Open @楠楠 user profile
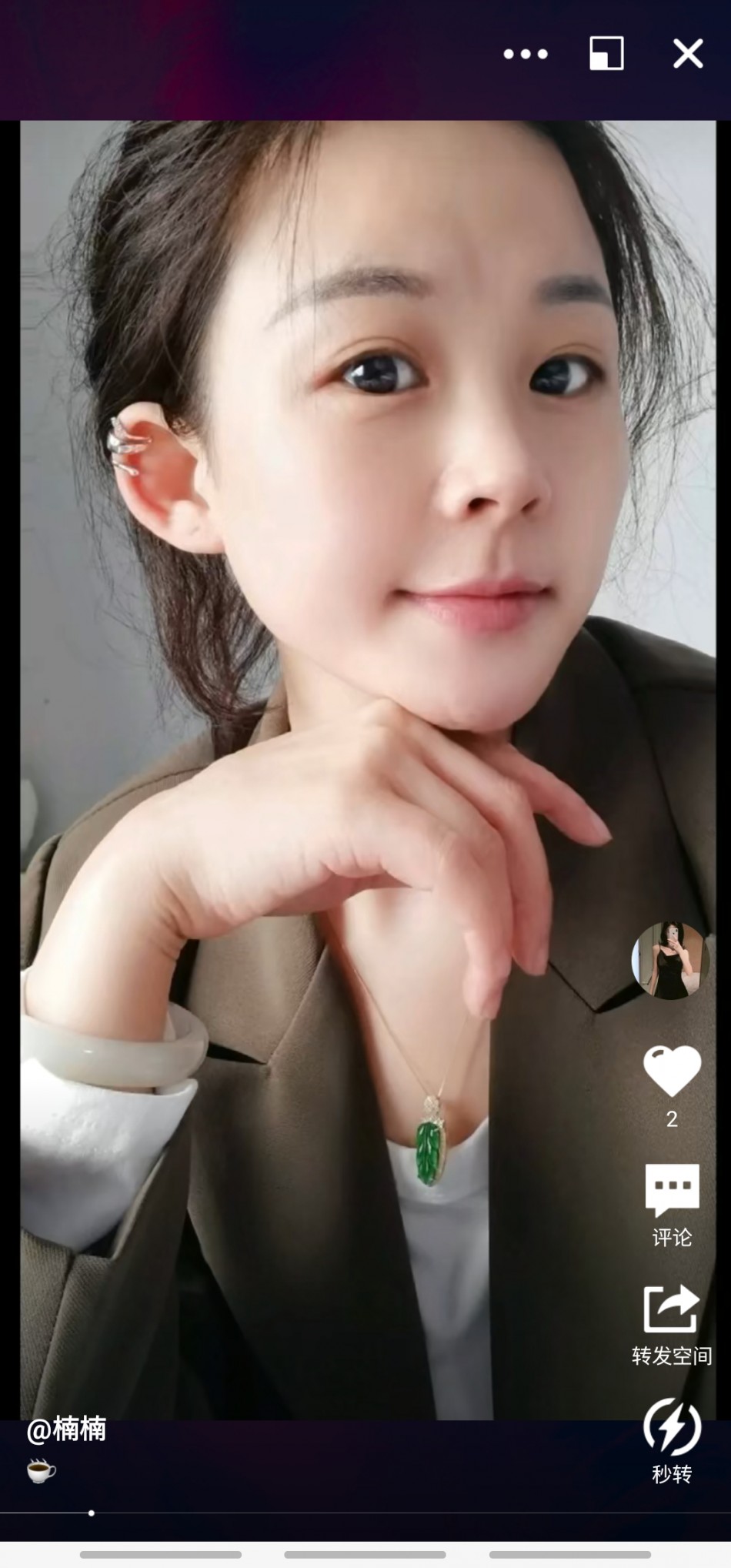 tap(66, 1430)
